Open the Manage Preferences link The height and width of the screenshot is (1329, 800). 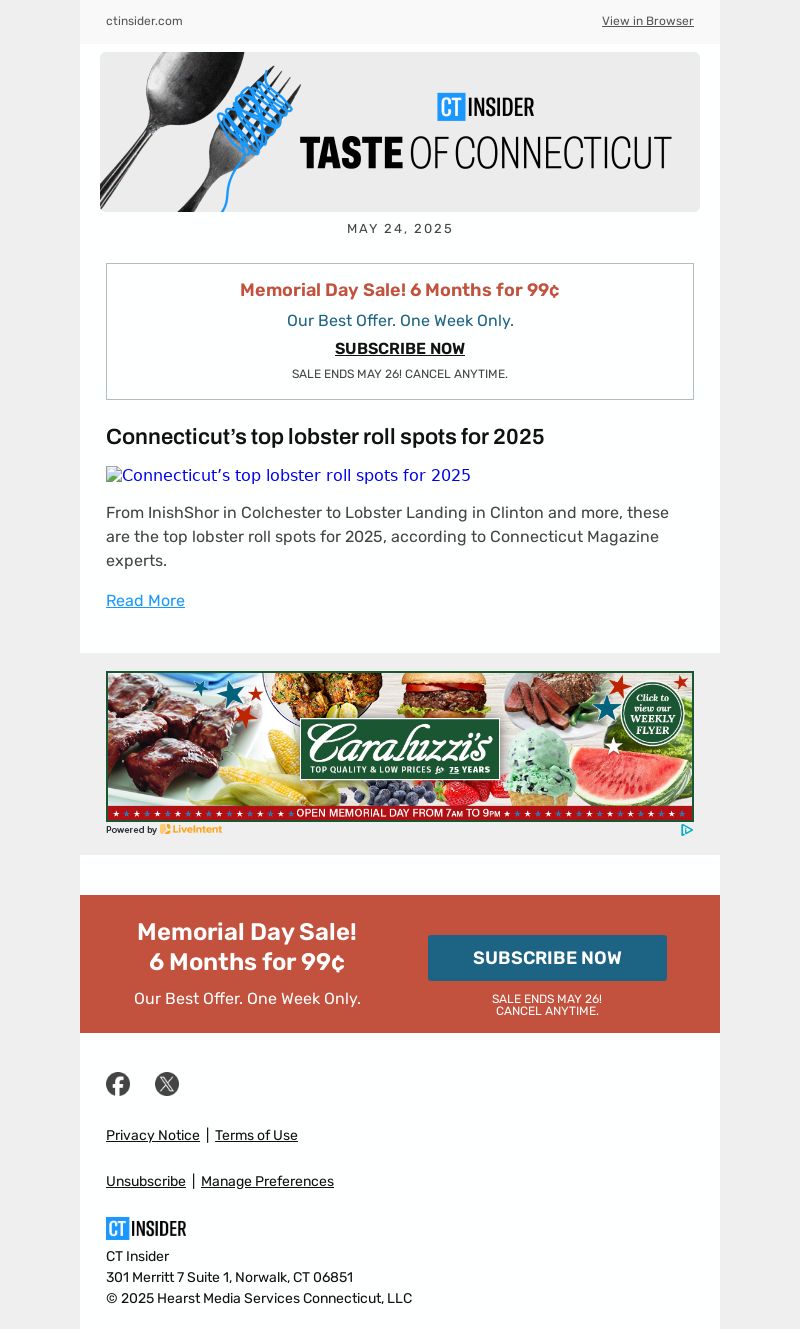pyautogui.click(x=267, y=1182)
